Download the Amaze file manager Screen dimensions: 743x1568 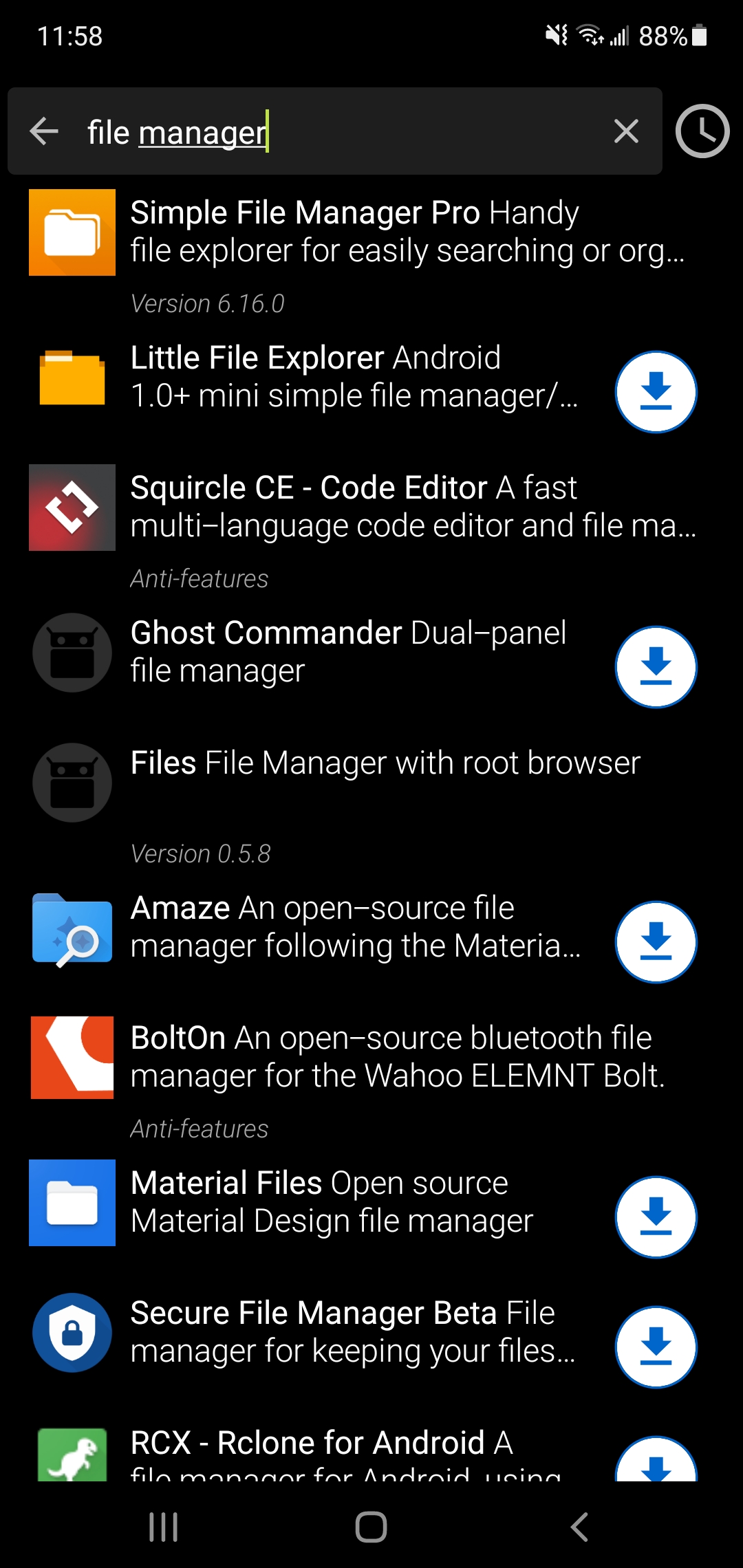pos(656,941)
